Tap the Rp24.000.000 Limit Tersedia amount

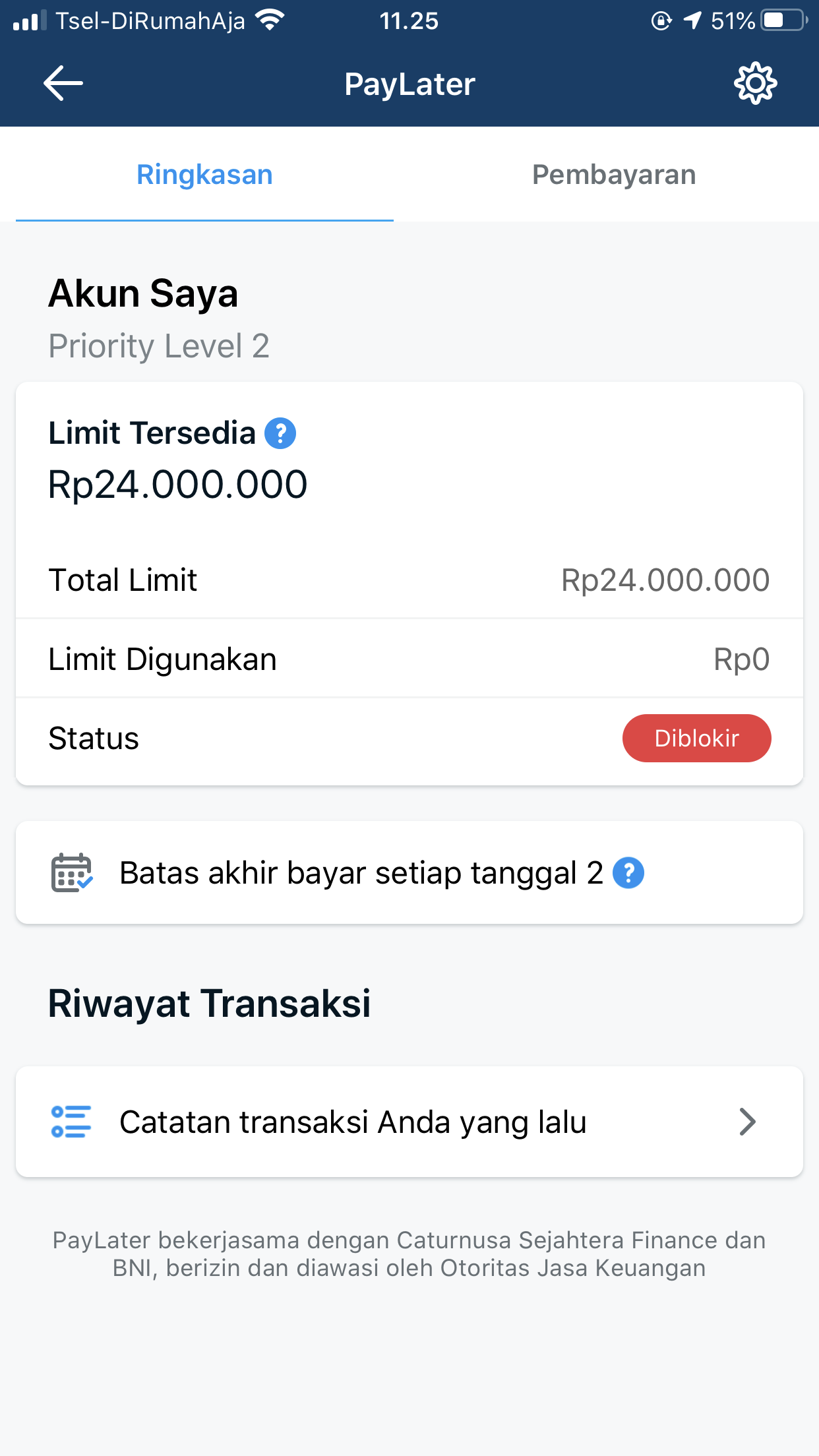(178, 483)
